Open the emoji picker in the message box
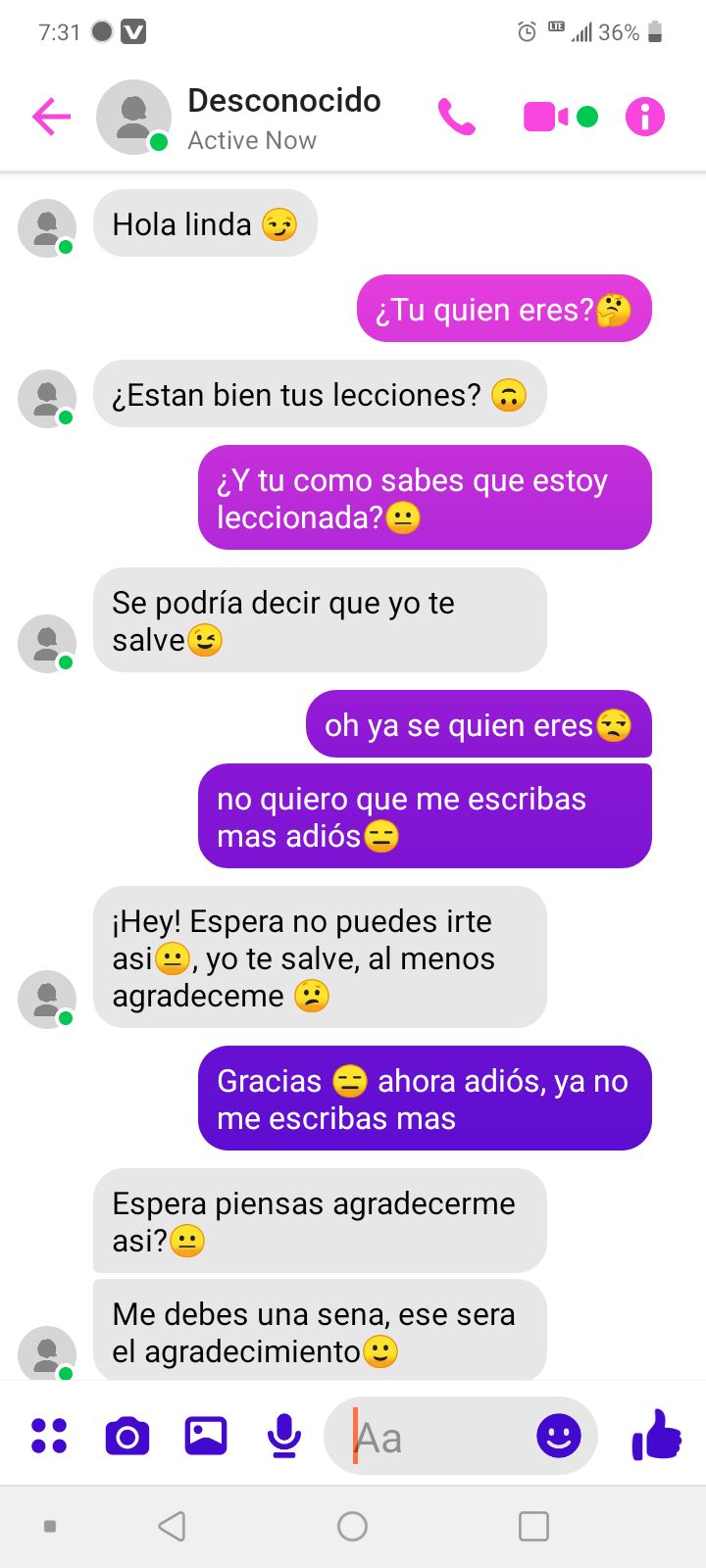The width and height of the screenshot is (706, 1568). point(559,1437)
